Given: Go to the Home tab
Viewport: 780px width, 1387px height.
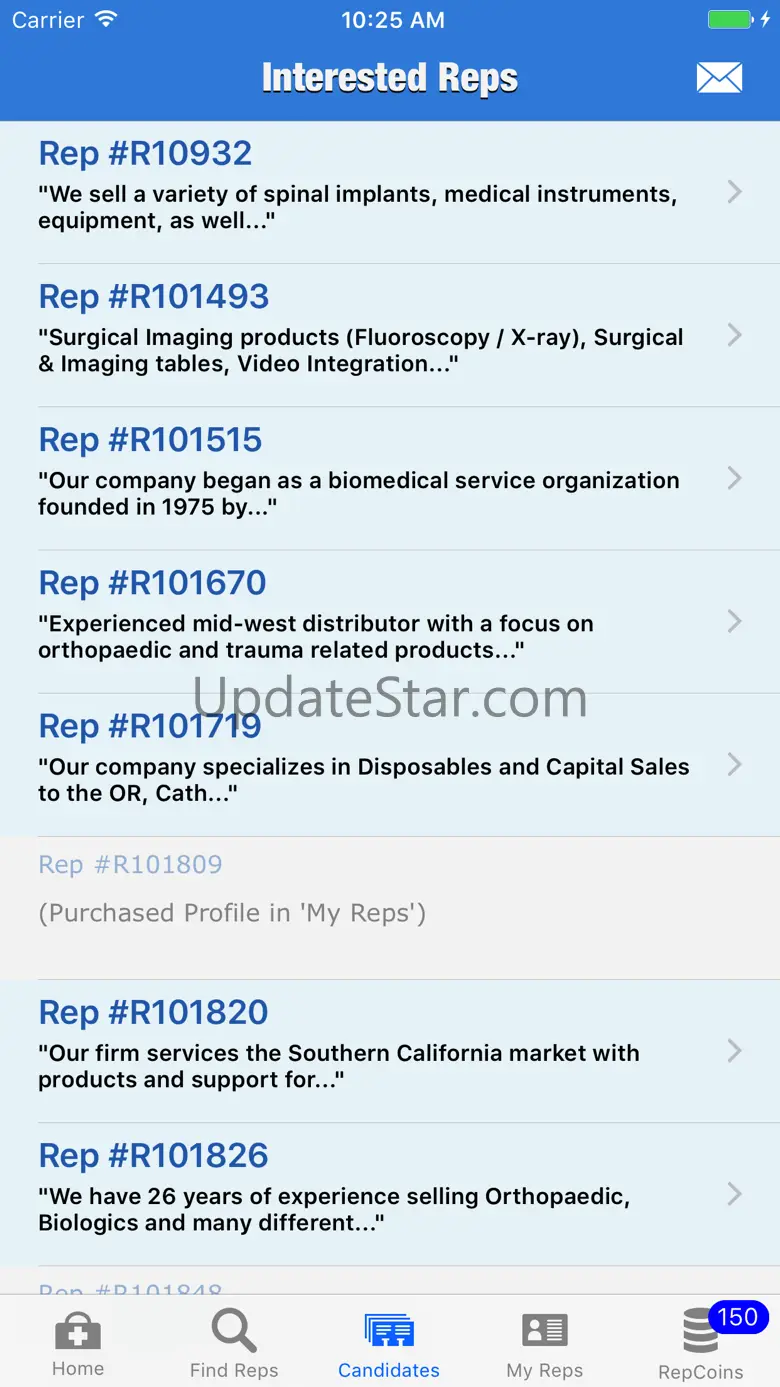Looking at the screenshot, I should (78, 1343).
